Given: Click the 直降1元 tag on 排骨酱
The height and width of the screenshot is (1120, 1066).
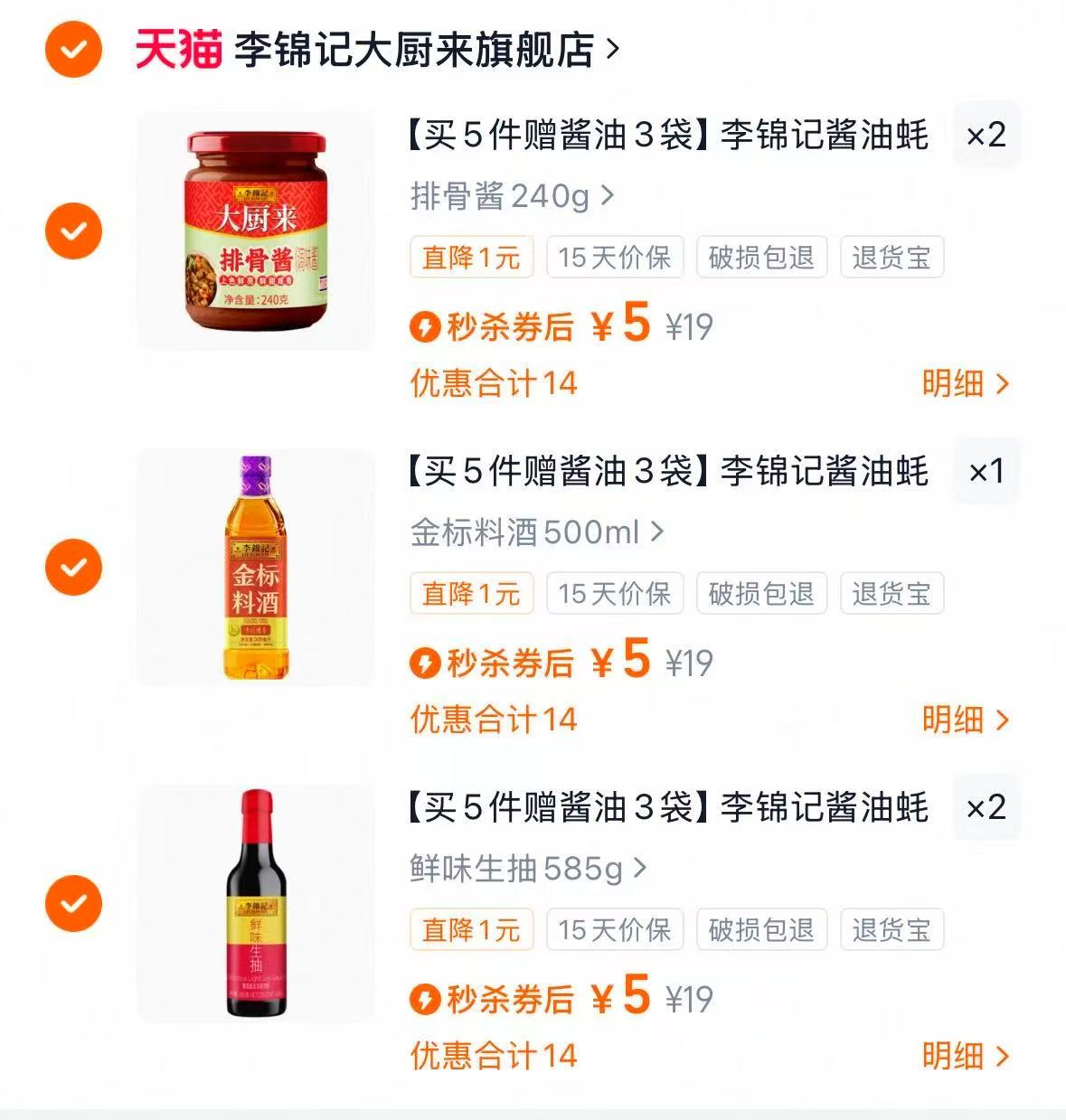Looking at the screenshot, I should 470,258.
